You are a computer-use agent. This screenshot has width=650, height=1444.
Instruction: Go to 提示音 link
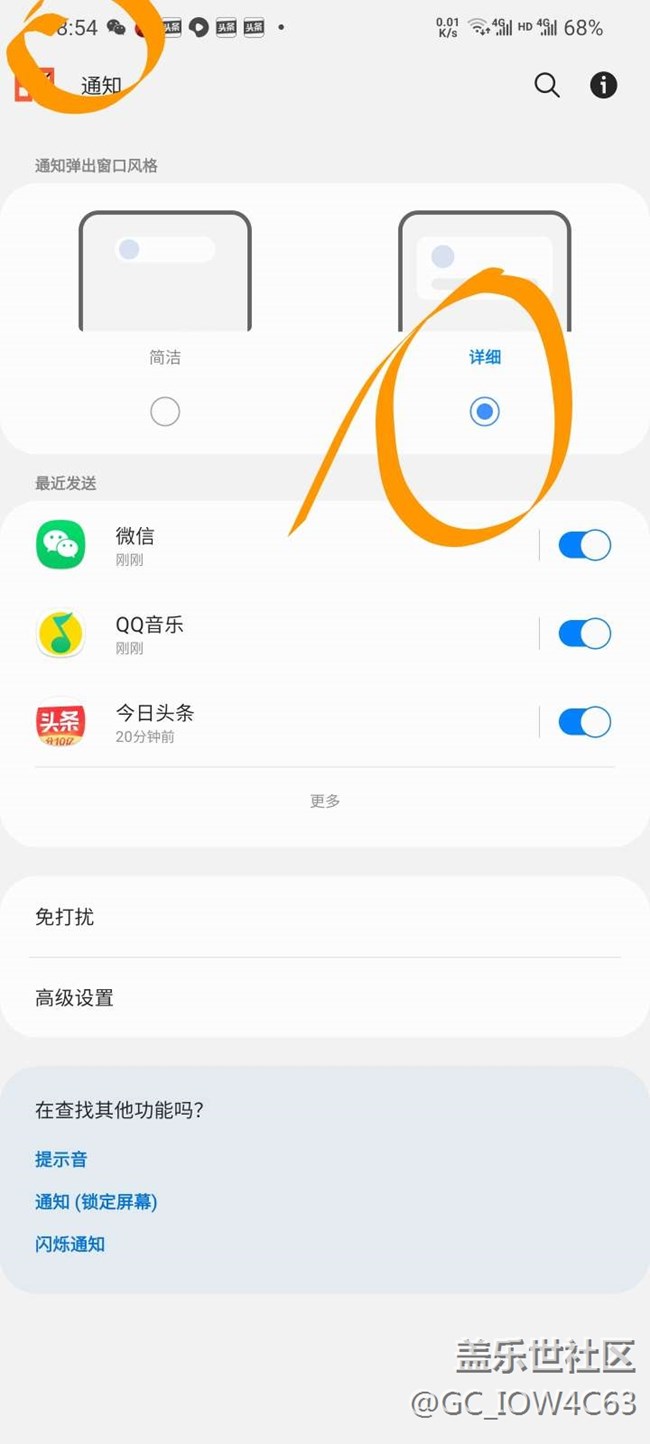(x=61, y=1159)
